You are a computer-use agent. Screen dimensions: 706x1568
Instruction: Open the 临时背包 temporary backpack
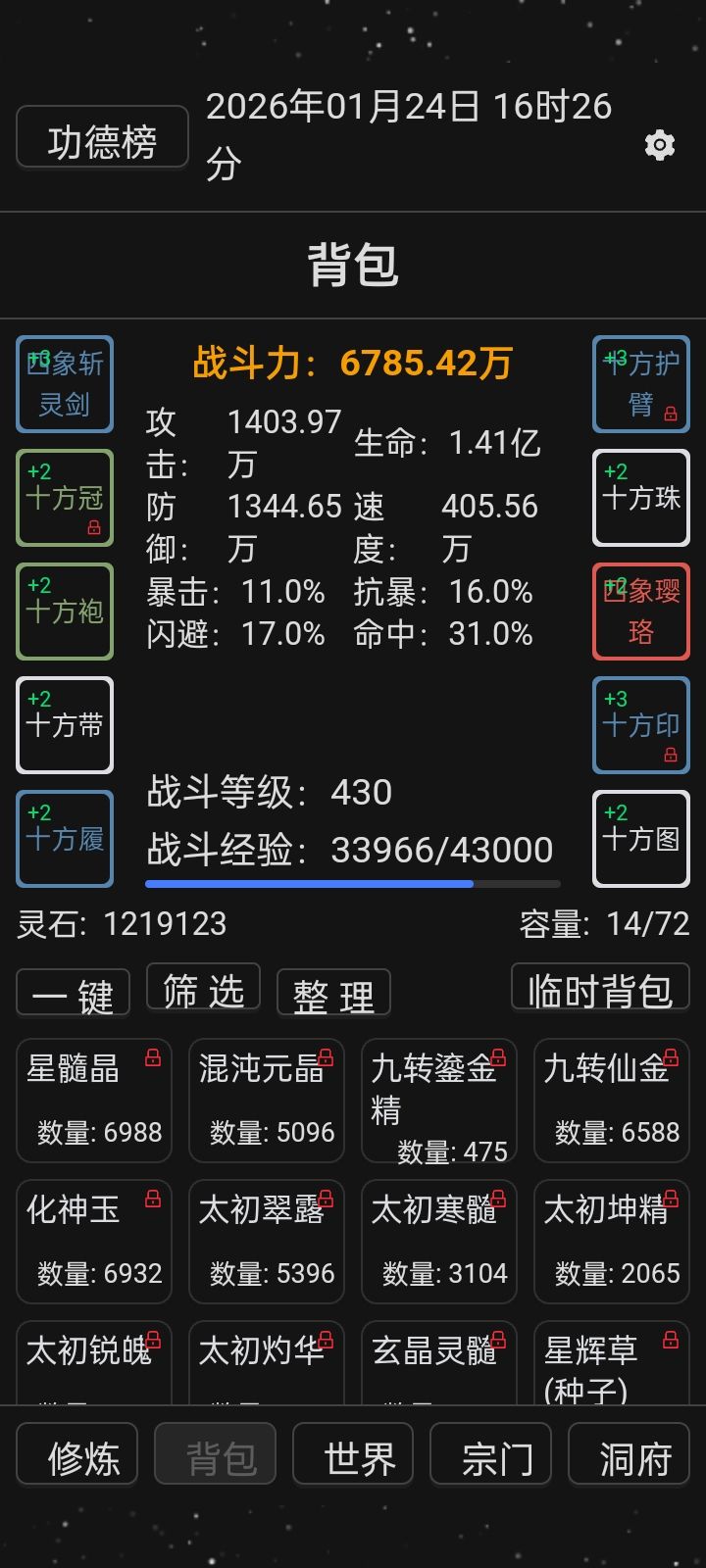[600, 987]
